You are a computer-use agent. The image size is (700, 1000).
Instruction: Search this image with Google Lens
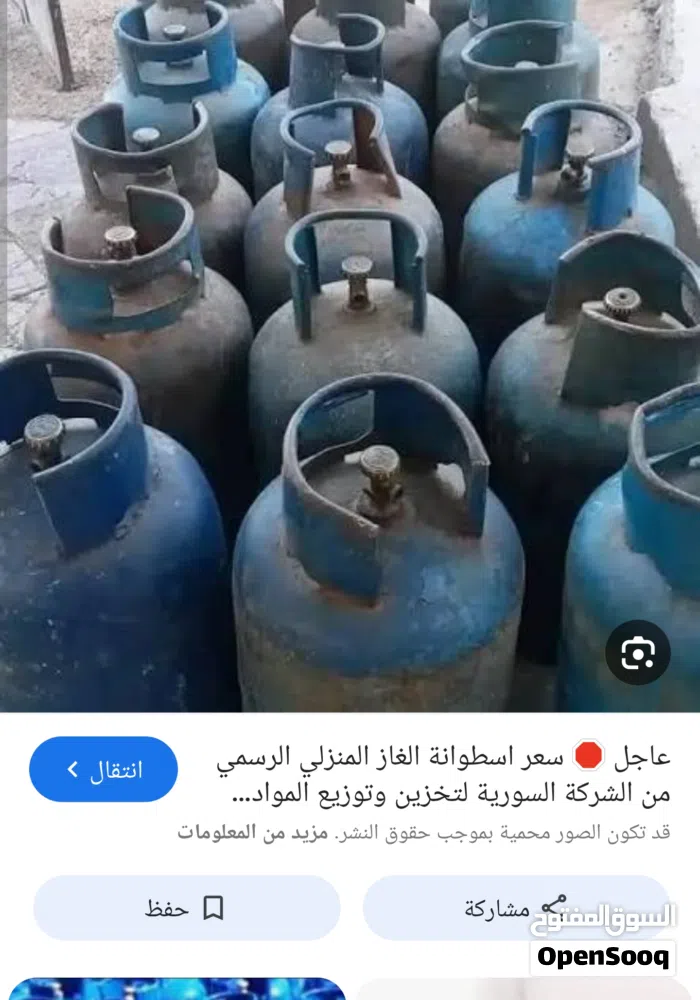click(638, 653)
